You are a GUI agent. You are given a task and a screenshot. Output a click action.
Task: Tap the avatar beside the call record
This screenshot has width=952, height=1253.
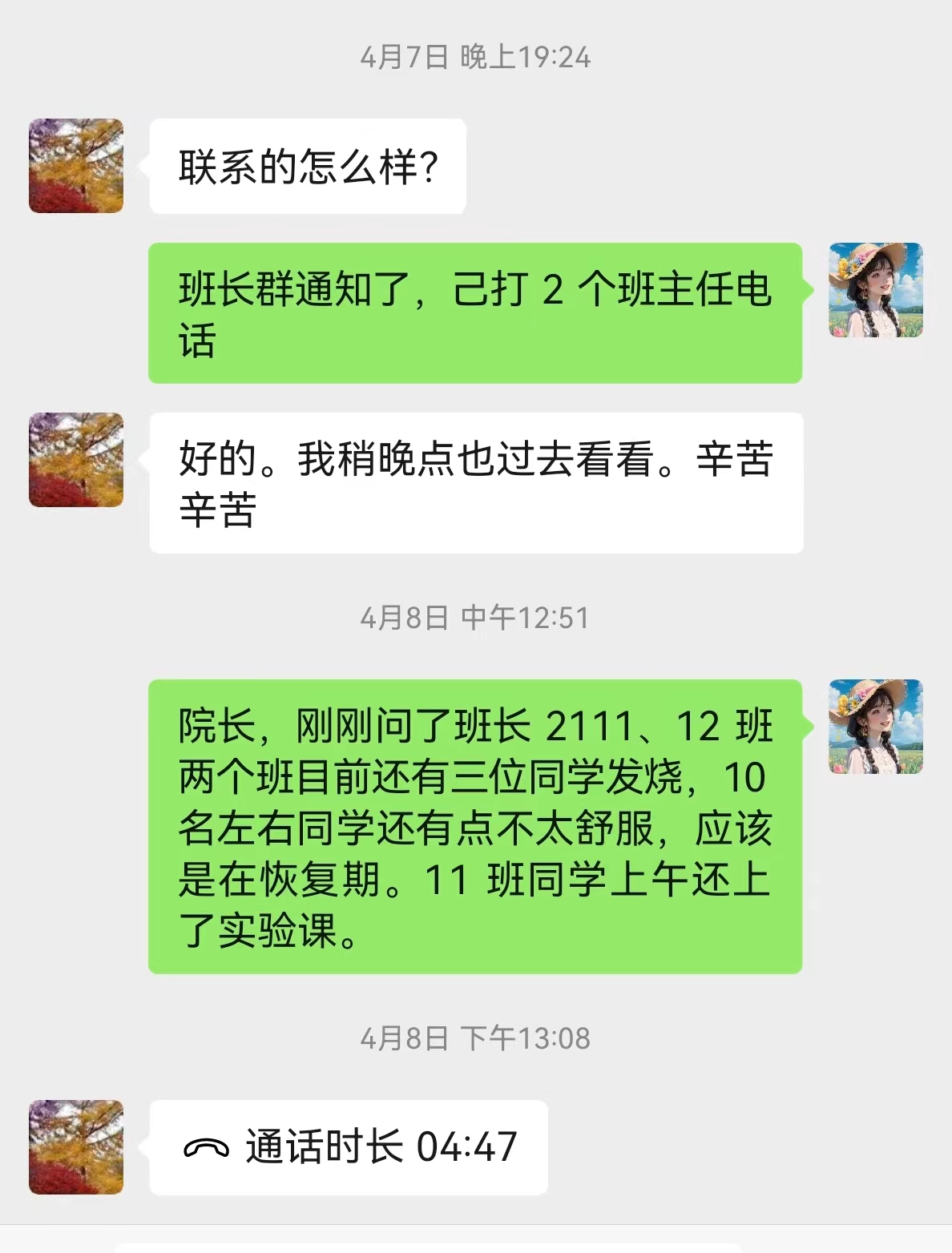point(76,1146)
